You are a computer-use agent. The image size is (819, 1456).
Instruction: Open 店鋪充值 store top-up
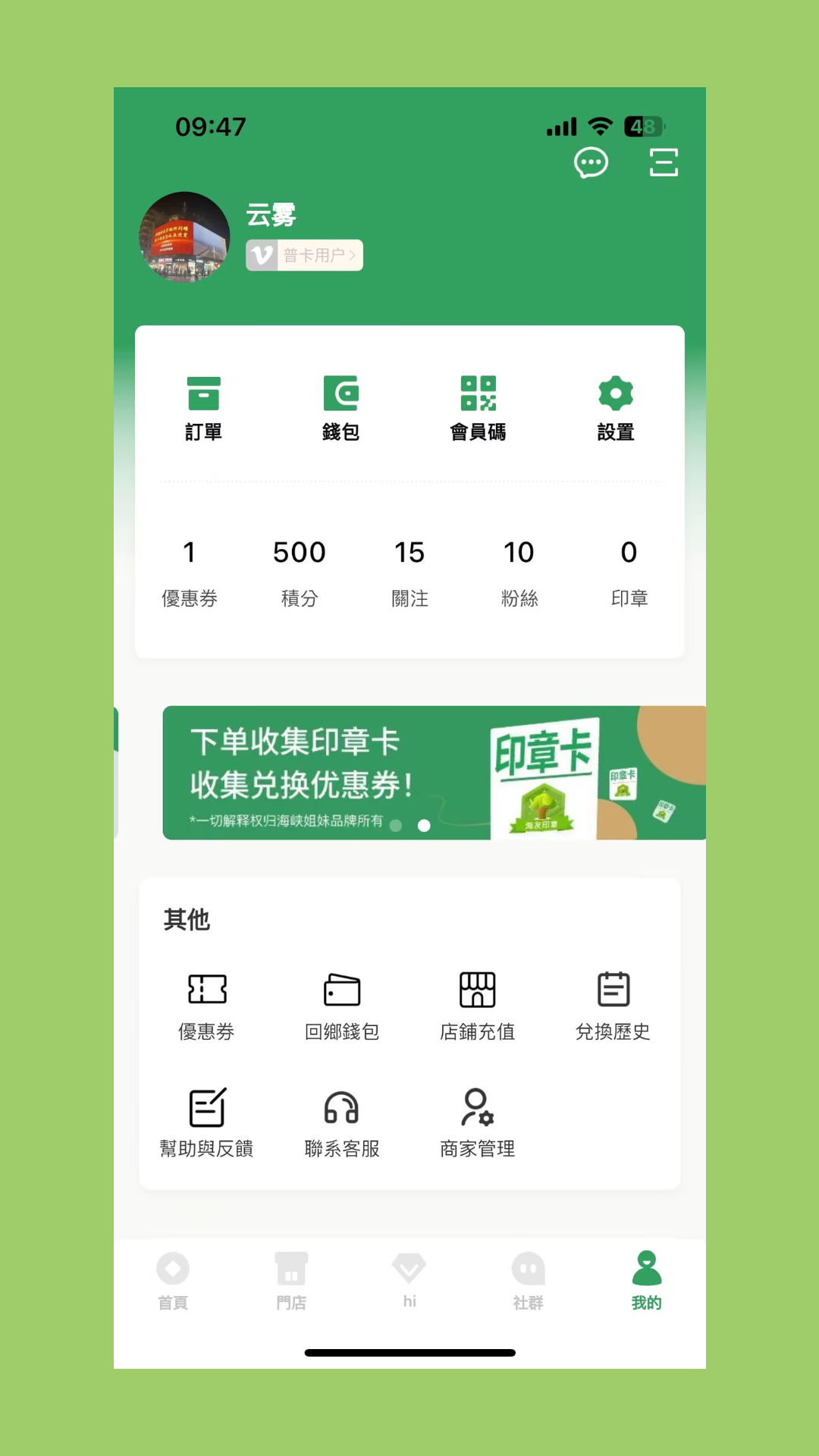pyautogui.click(x=477, y=1006)
